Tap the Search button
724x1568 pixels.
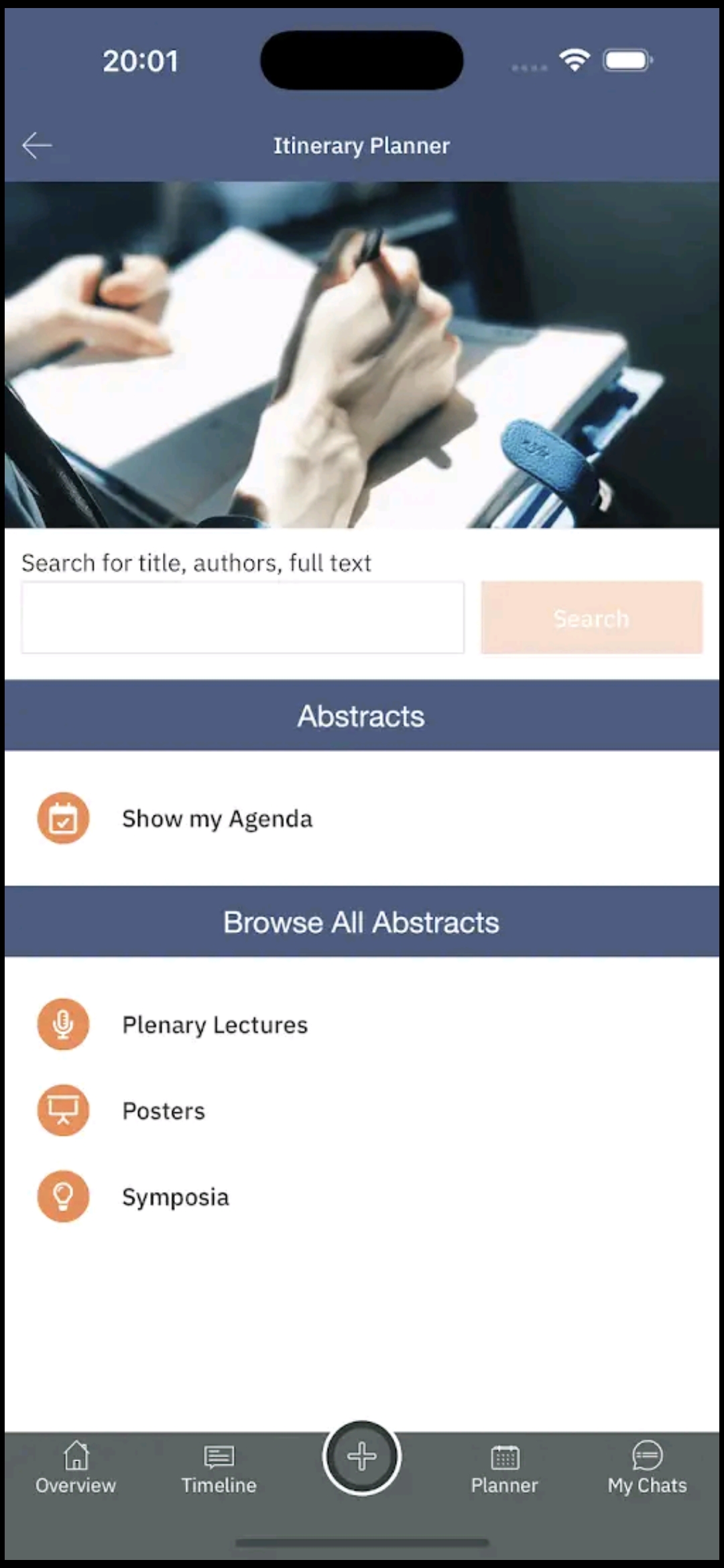591,617
